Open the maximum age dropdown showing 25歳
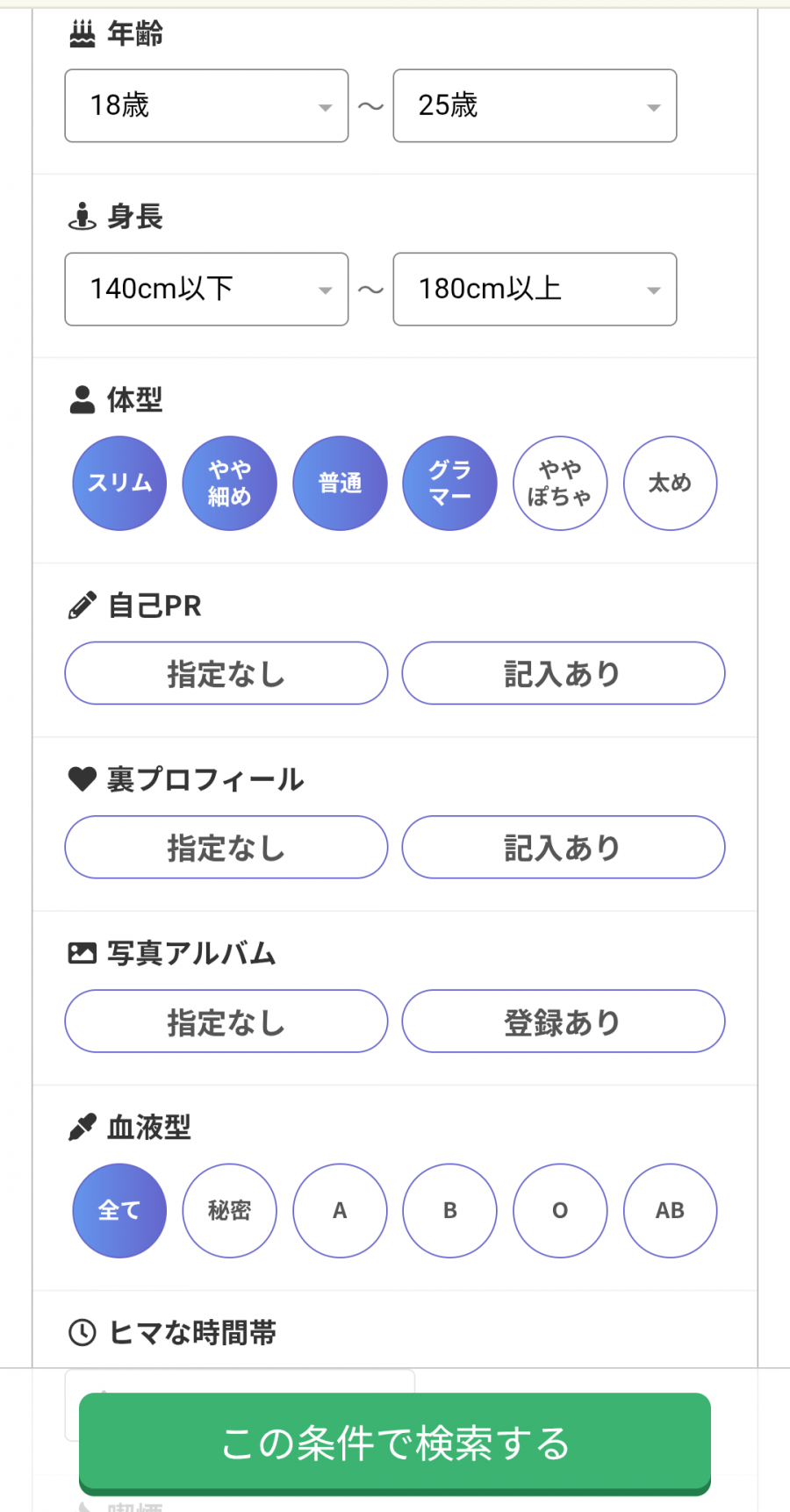This screenshot has width=790, height=1512. (x=535, y=105)
